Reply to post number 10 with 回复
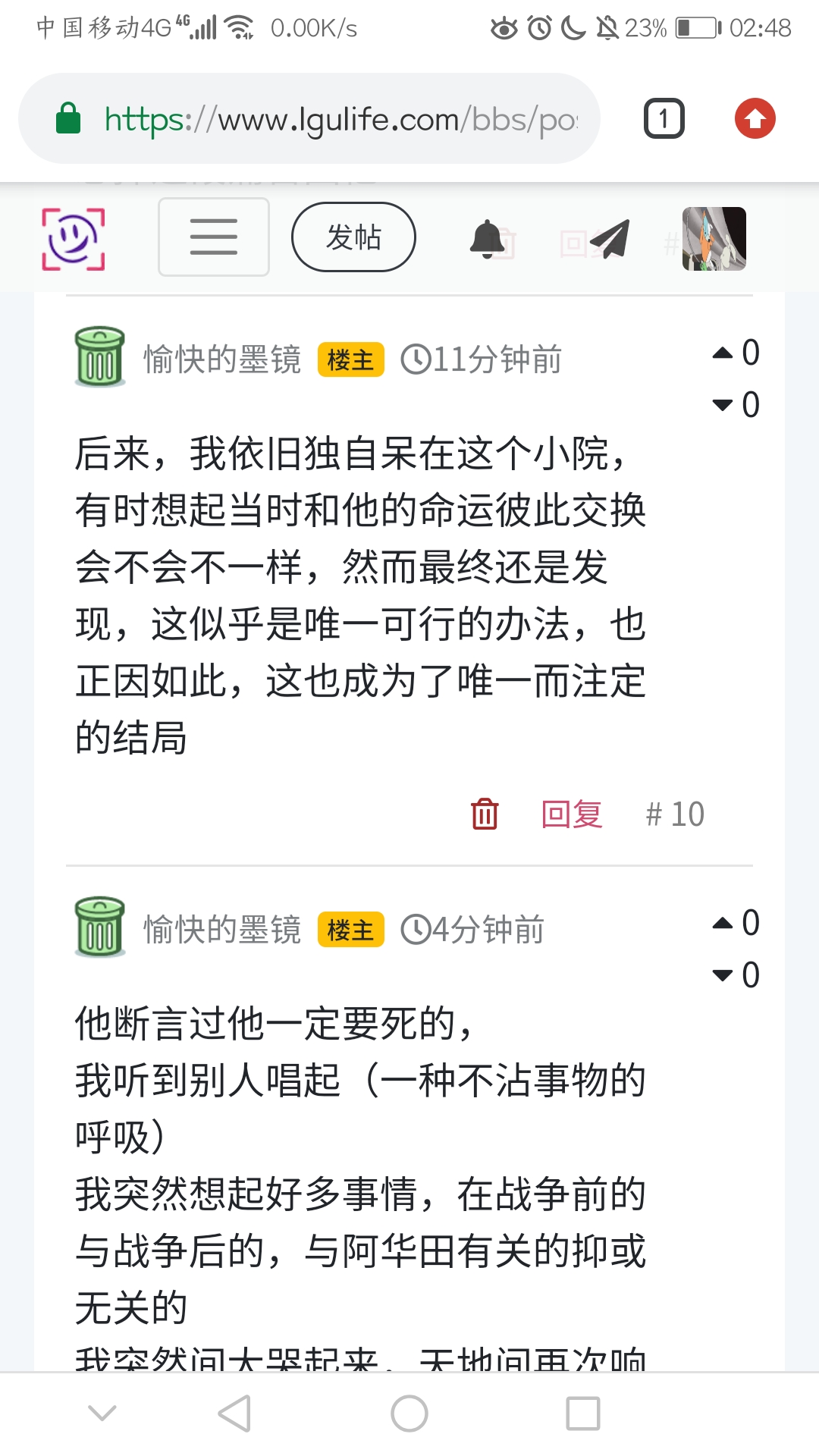 click(572, 814)
